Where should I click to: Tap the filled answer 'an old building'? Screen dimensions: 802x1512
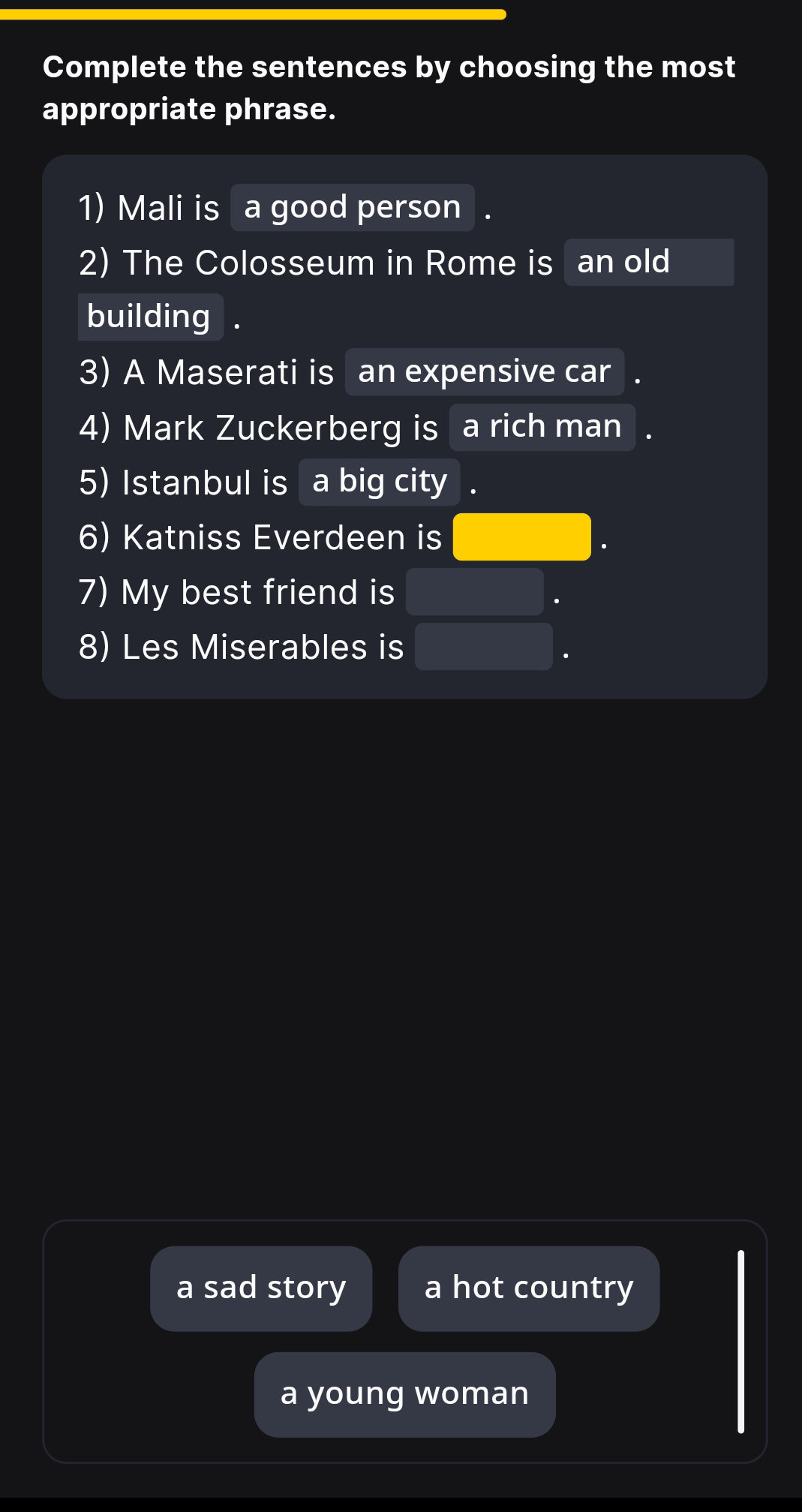[648, 263]
